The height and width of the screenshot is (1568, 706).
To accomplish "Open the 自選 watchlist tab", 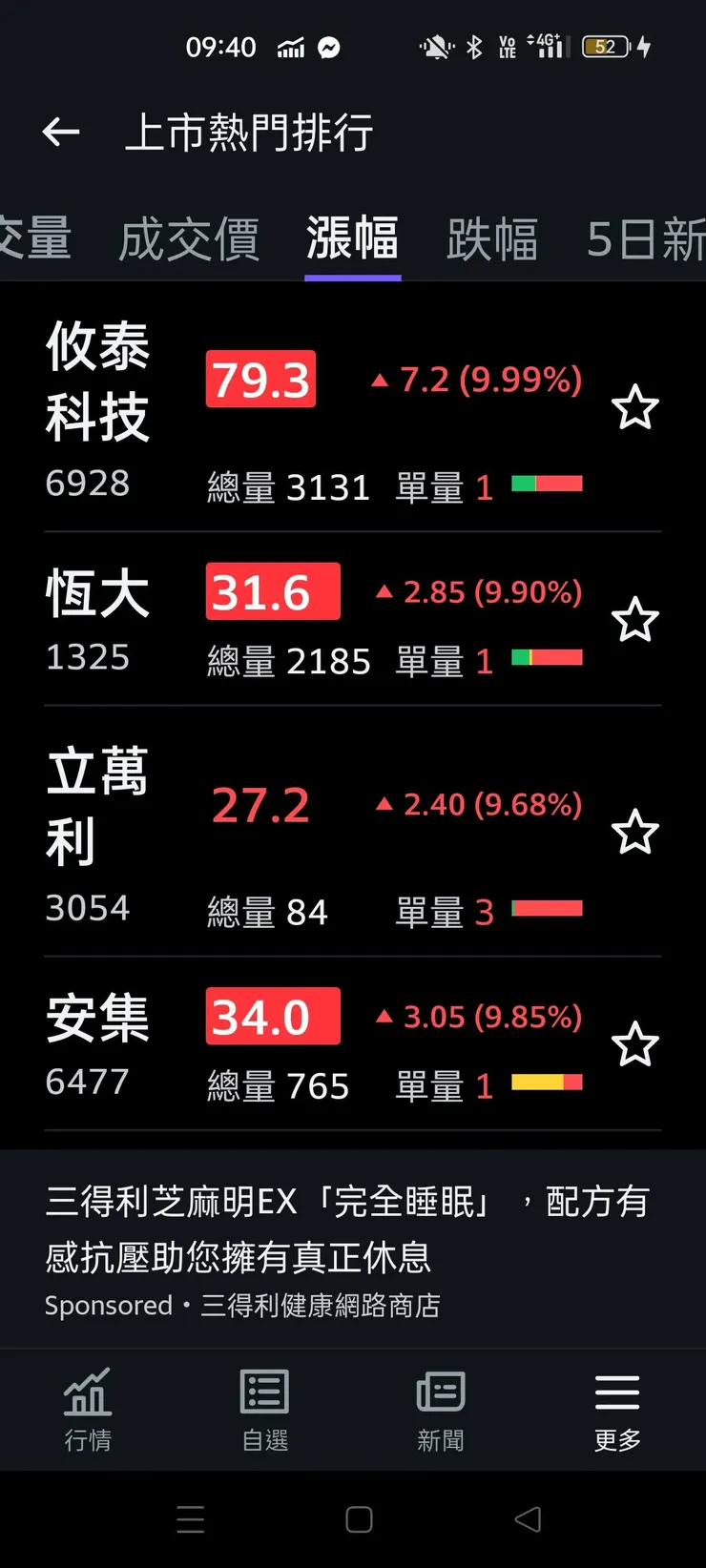I will pyautogui.click(x=264, y=1409).
